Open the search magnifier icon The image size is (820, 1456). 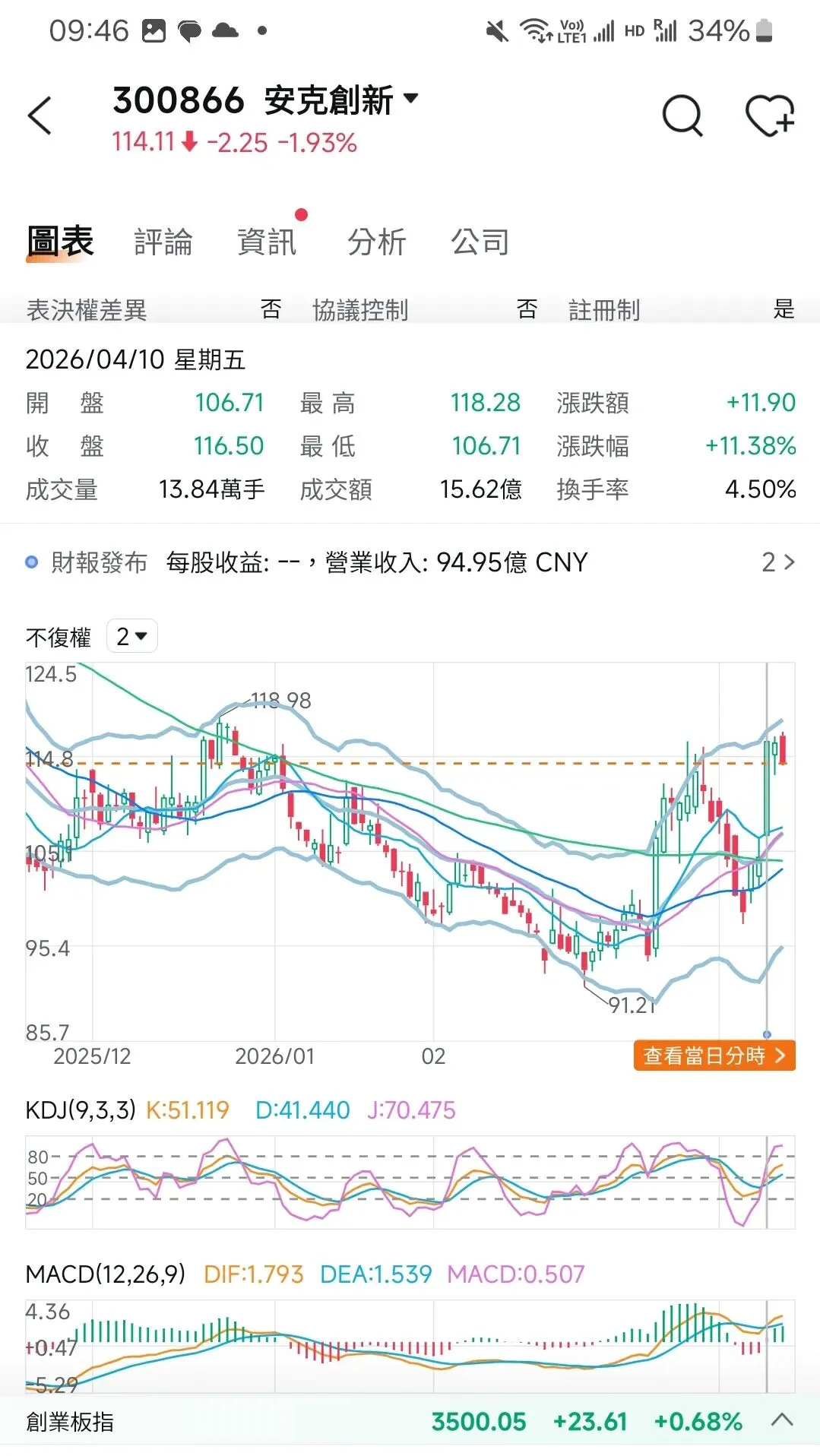coord(682,116)
